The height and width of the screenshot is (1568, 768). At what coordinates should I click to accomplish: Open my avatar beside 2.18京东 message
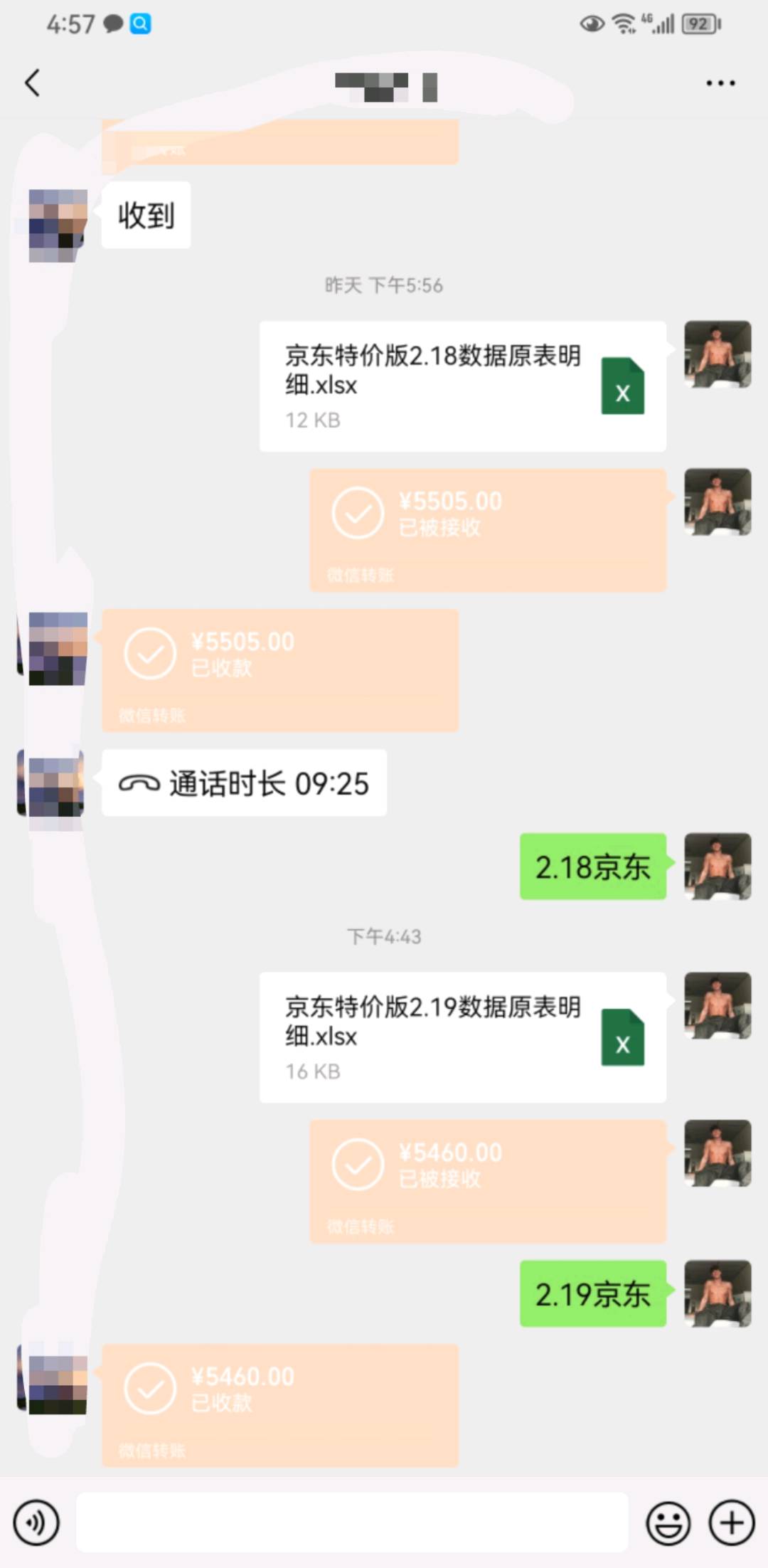pos(718,866)
